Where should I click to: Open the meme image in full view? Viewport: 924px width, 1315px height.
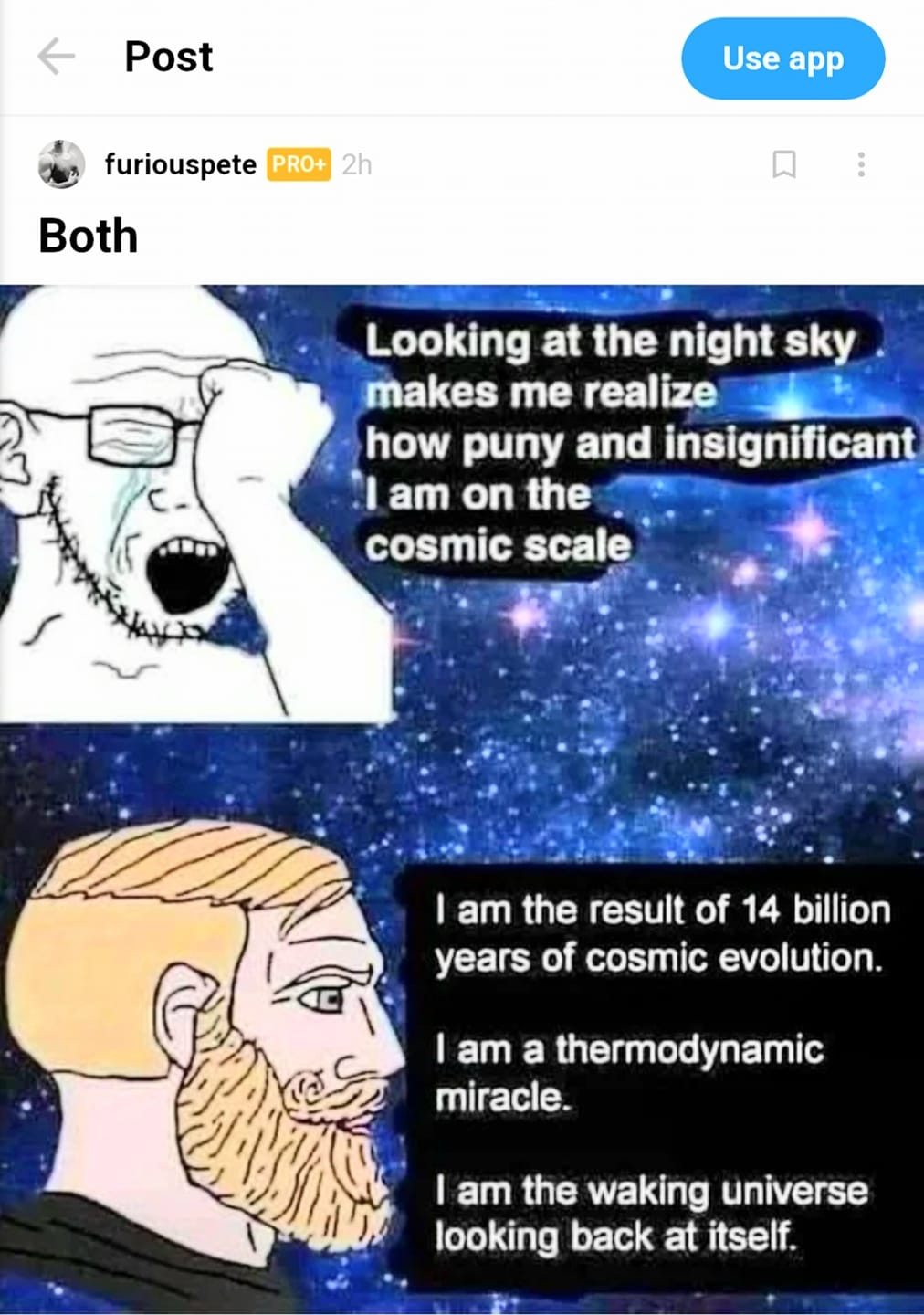[x=462, y=799]
